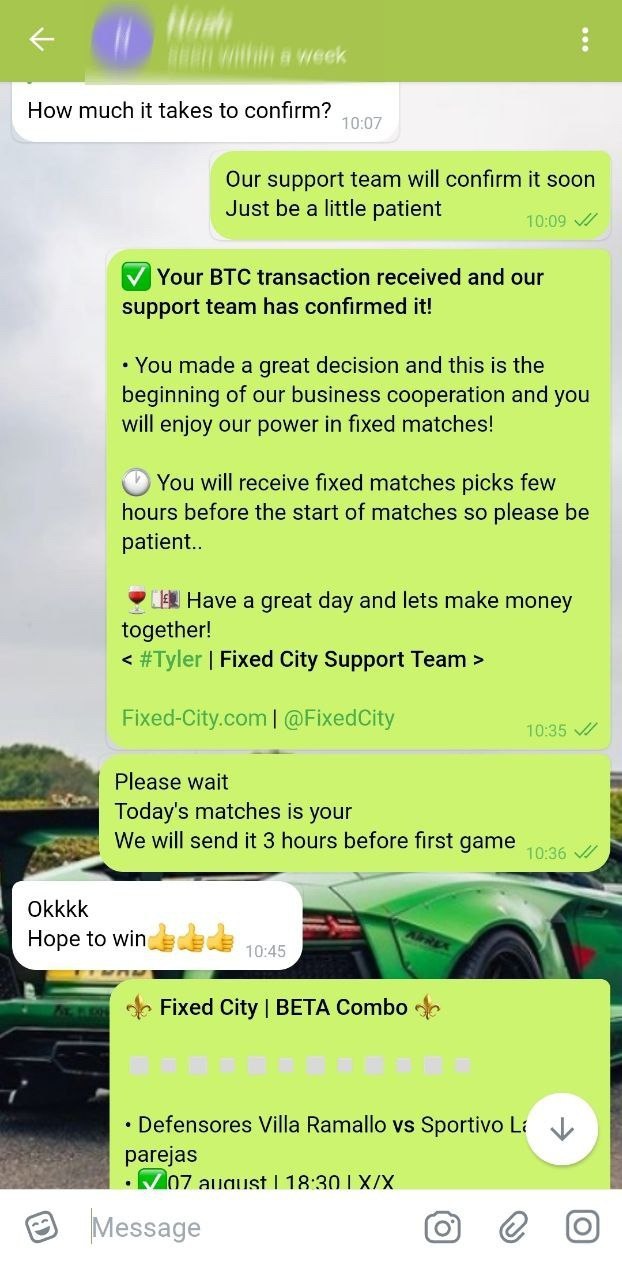The height and width of the screenshot is (1280, 622).
Task: Record a video message with the rightmost icon
Action: 582,1227
